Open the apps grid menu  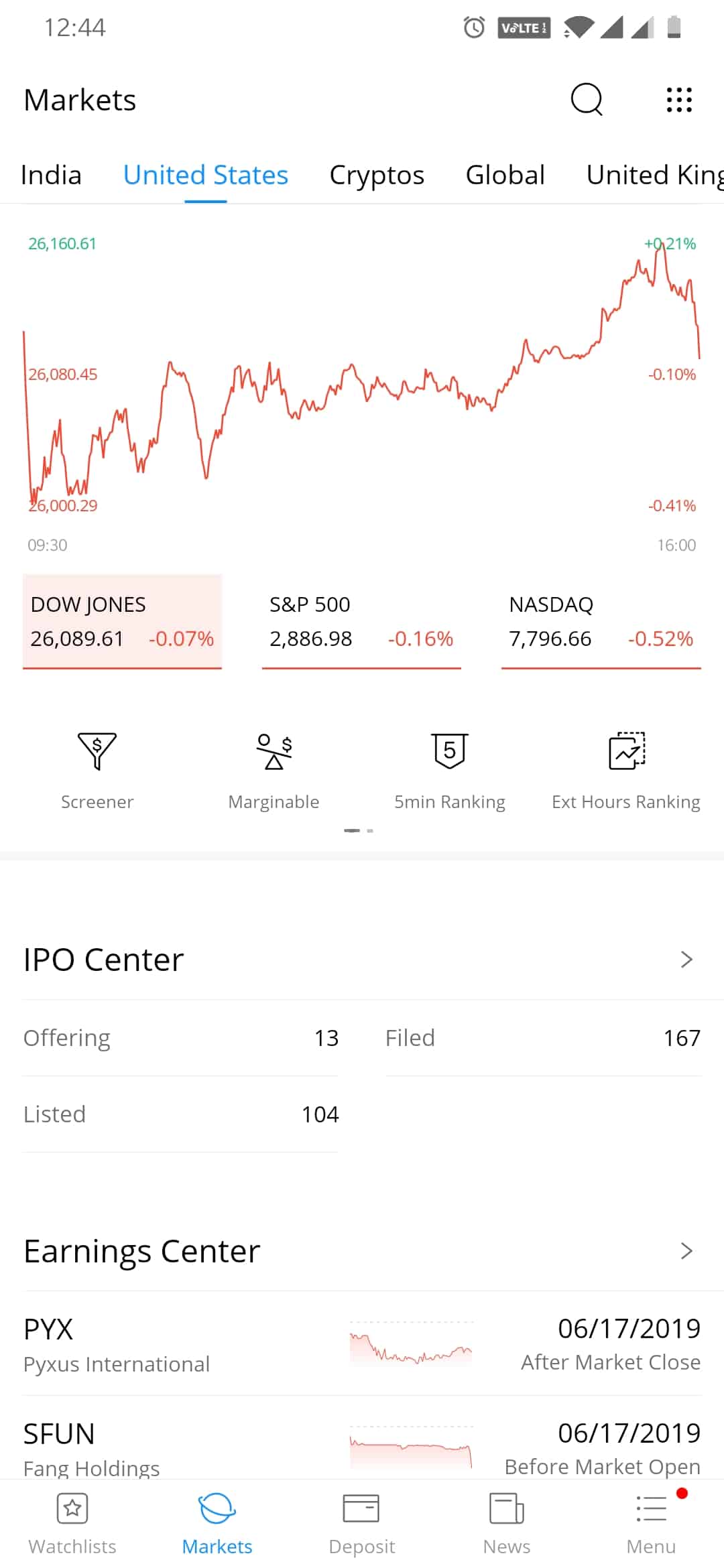click(678, 99)
